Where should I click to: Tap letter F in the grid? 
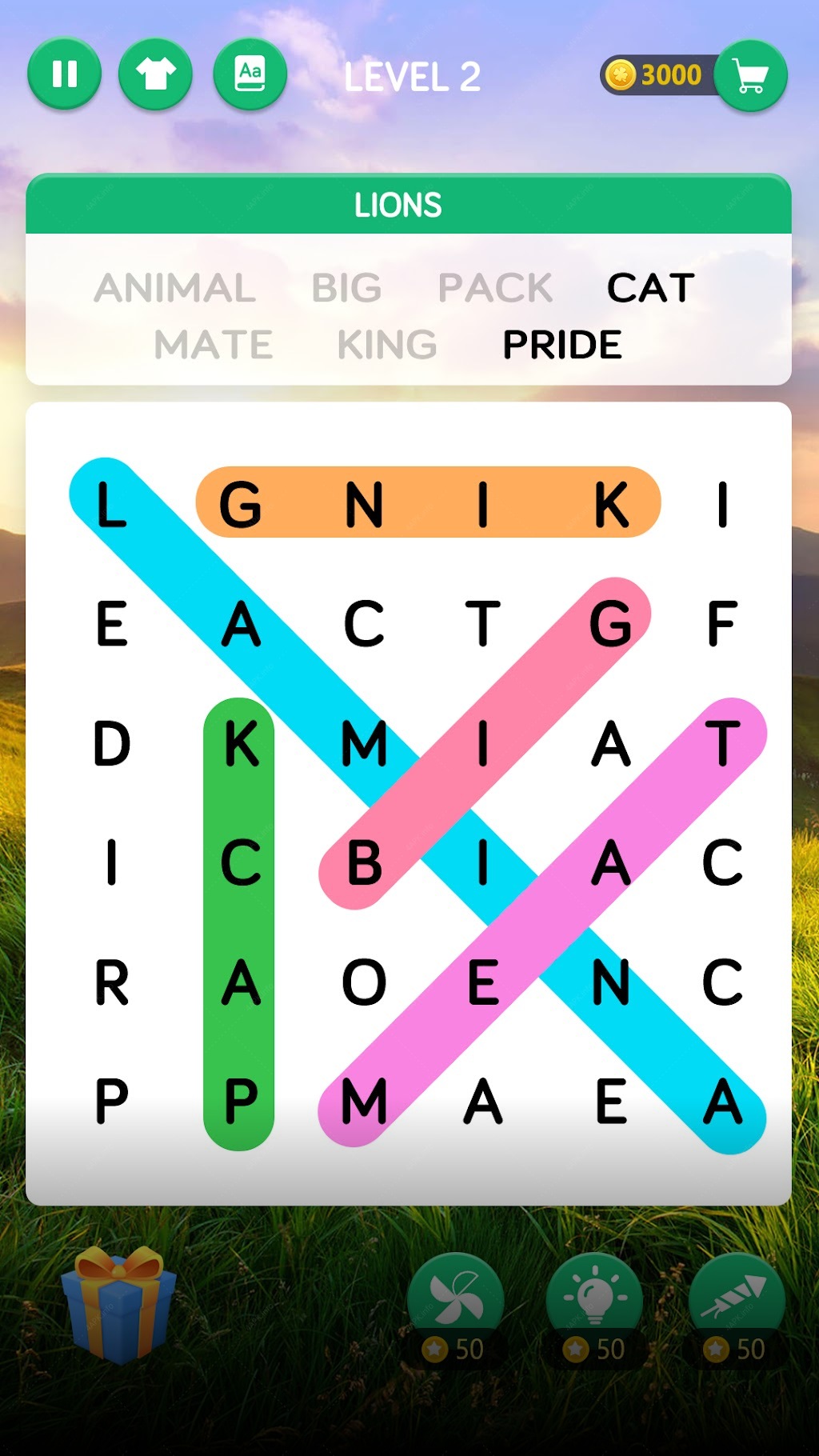(x=722, y=624)
